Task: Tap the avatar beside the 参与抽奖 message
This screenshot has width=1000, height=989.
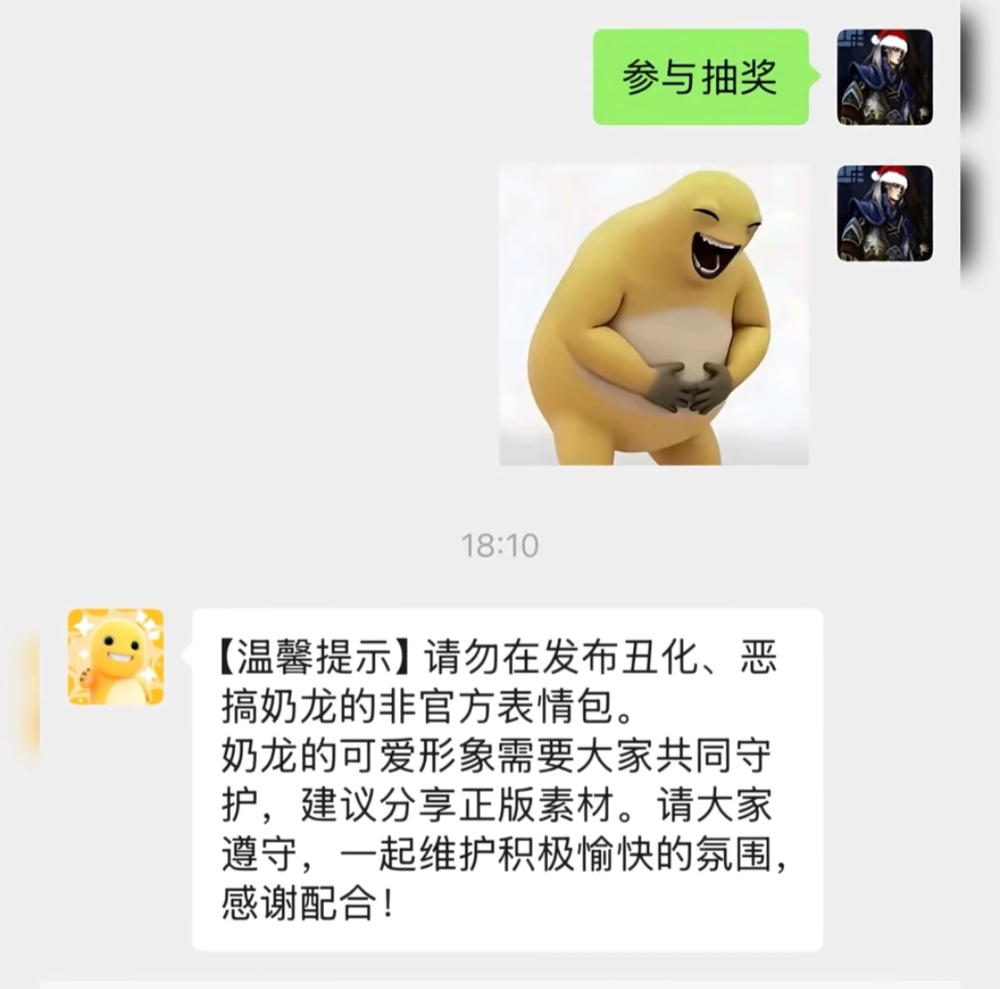Action: pos(884,77)
